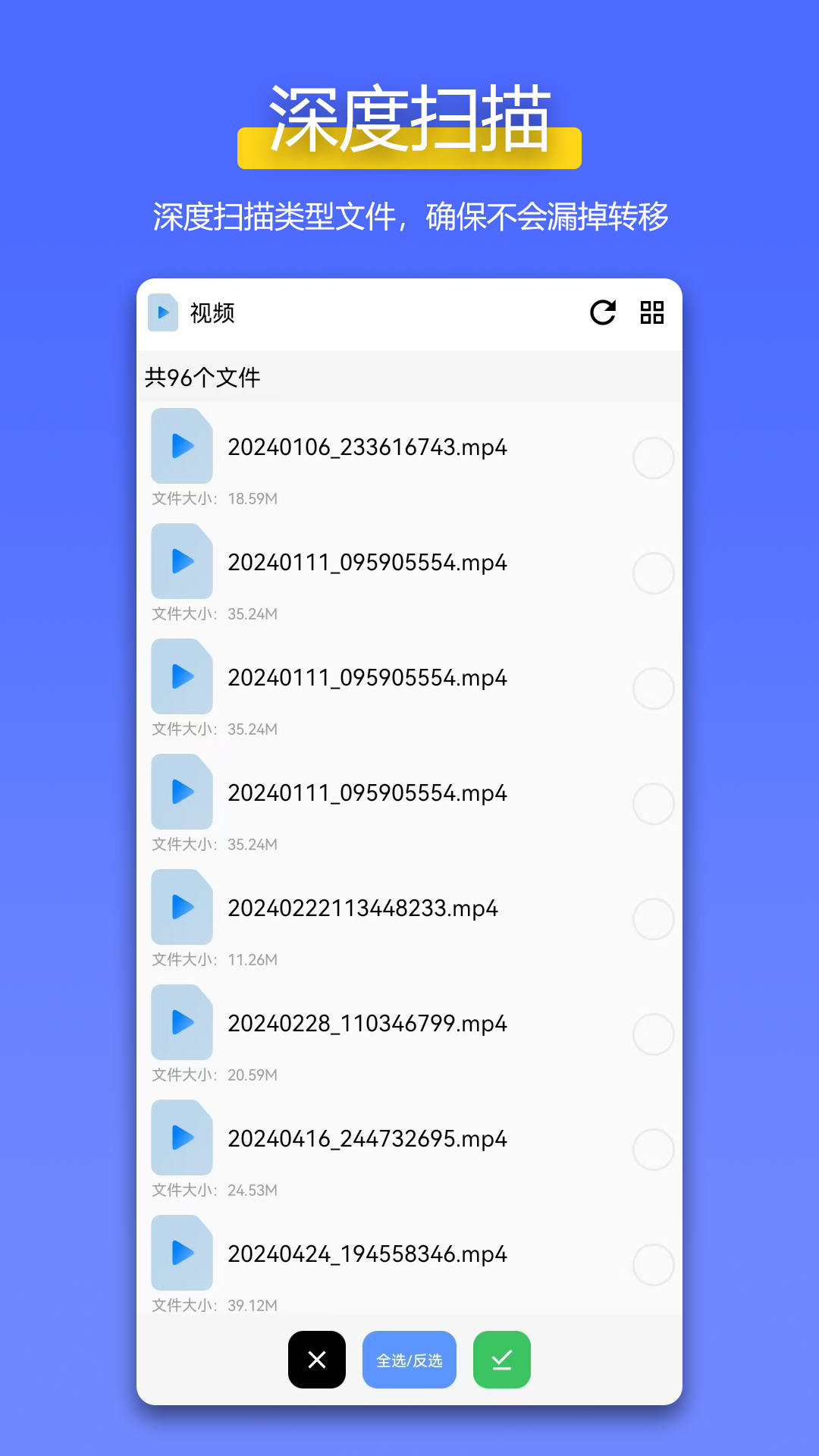Click the 共96个文件 count header

201,377
